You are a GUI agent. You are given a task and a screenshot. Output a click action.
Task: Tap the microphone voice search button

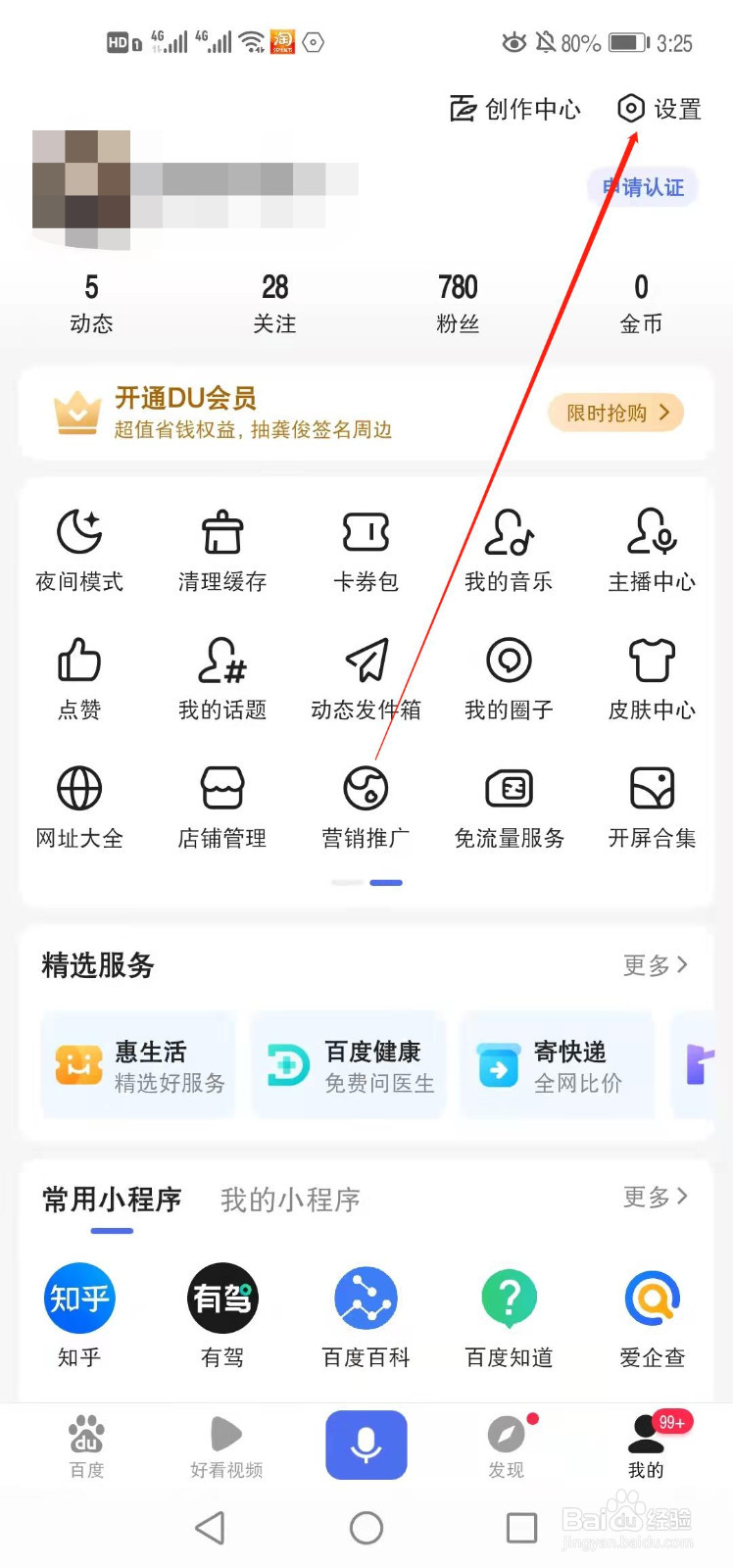(x=366, y=1445)
